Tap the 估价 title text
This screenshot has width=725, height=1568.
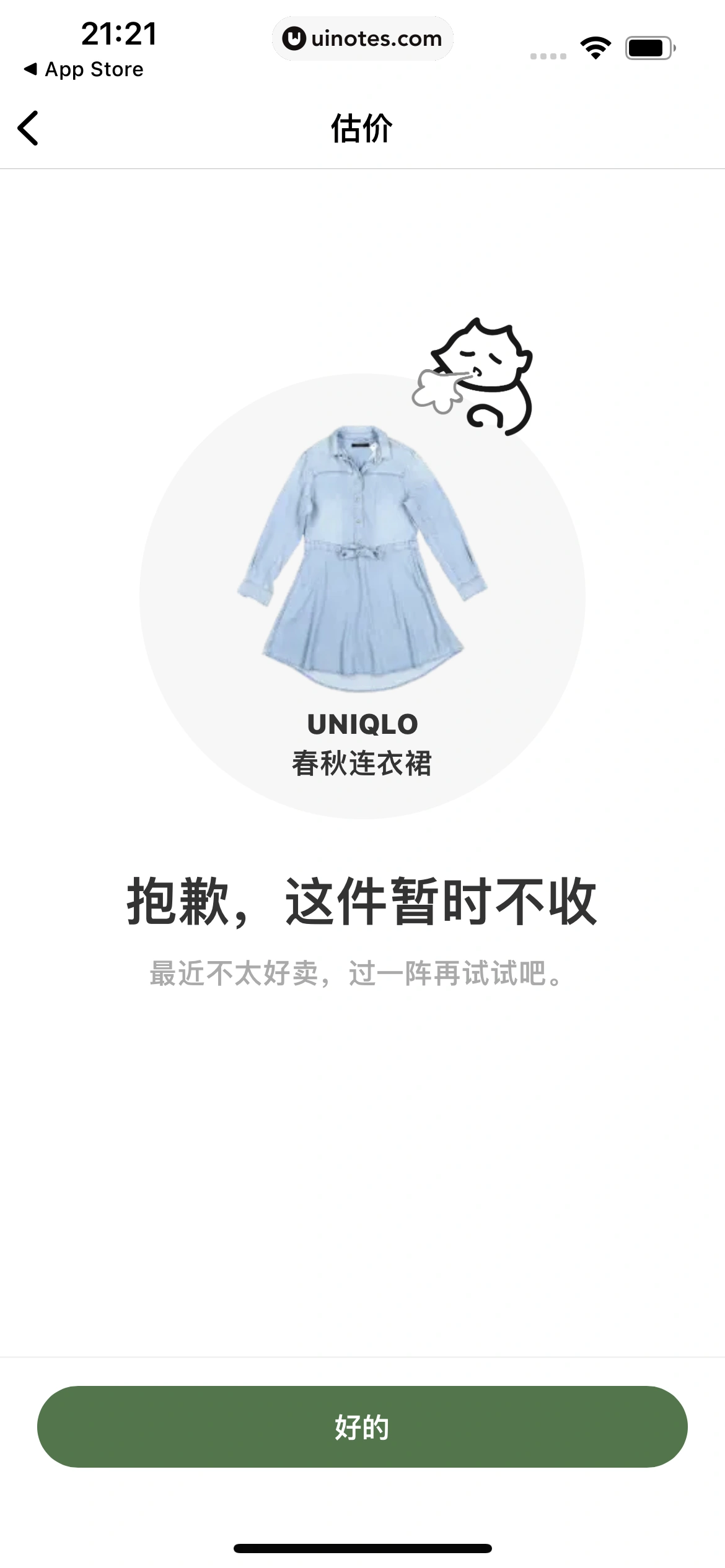tap(361, 129)
